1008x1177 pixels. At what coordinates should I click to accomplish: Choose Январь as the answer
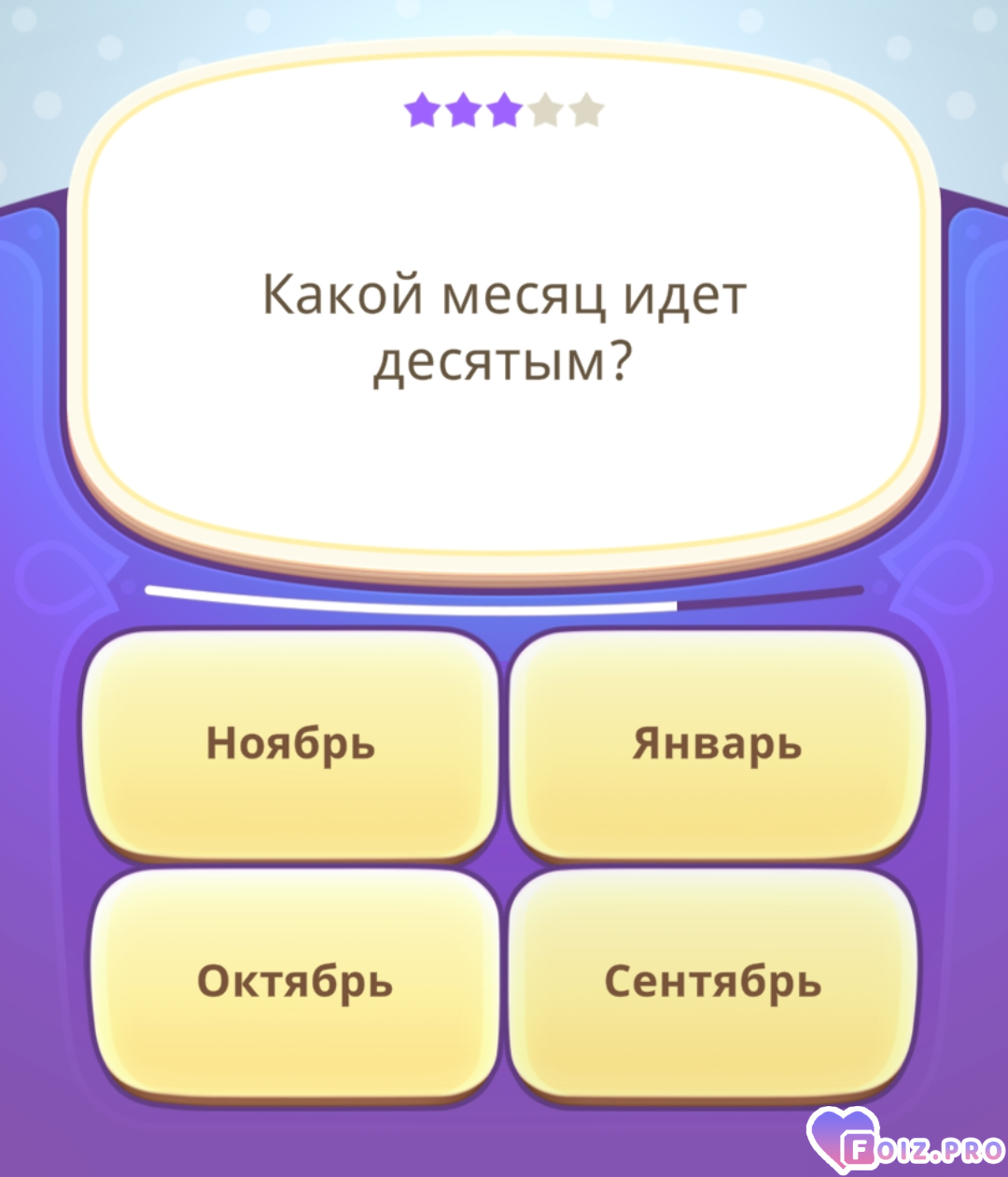tap(717, 744)
